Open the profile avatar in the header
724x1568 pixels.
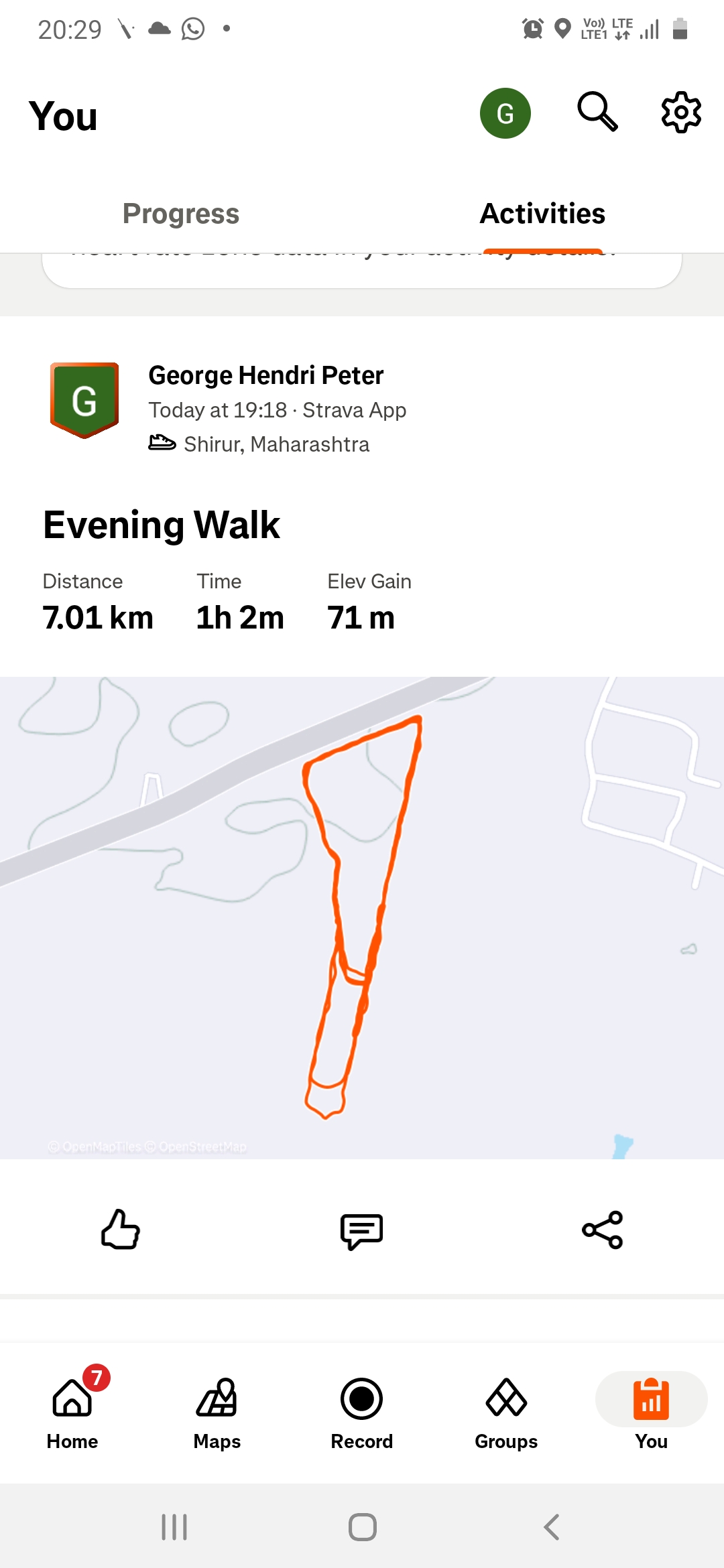click(x=505, y=113)
